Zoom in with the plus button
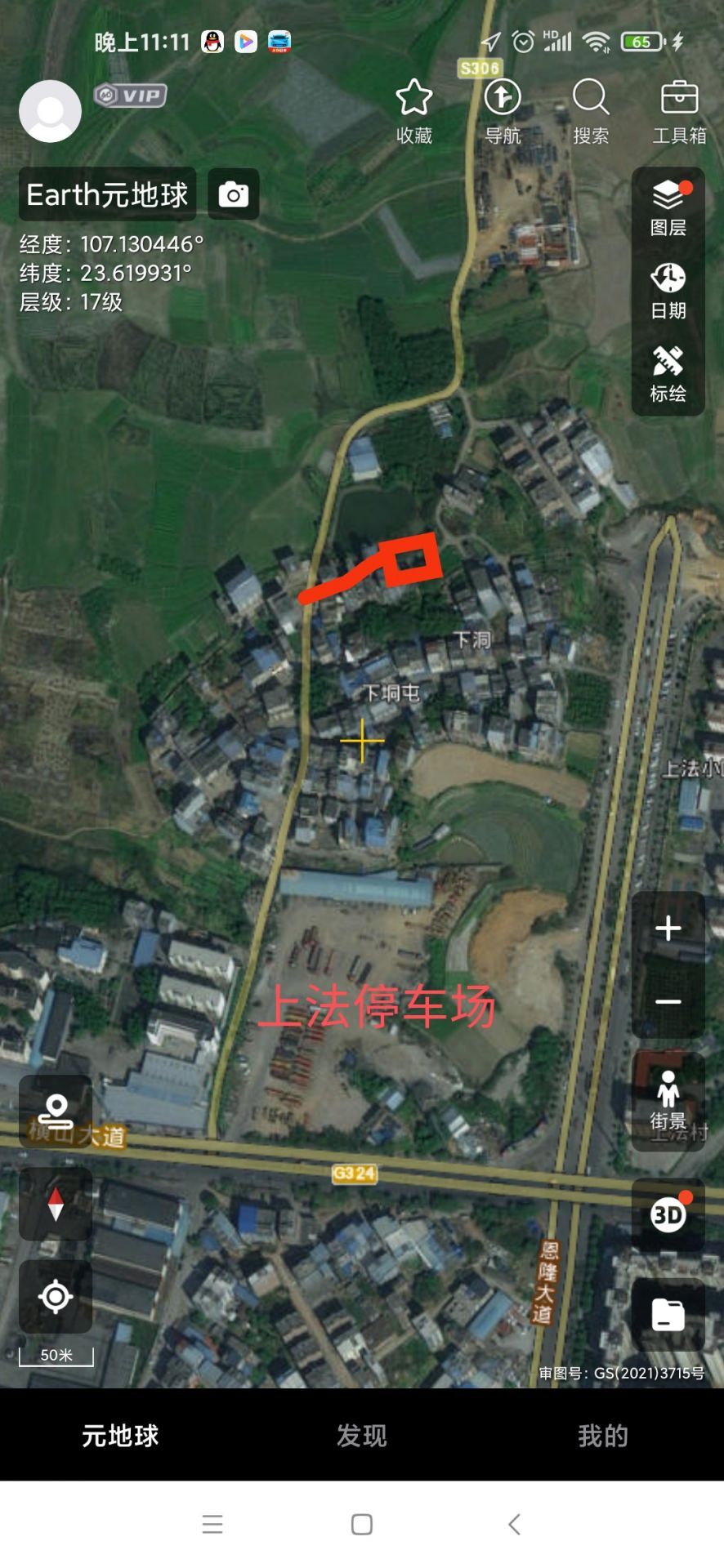The image size is (724, 1568). [x=668, y=929]
